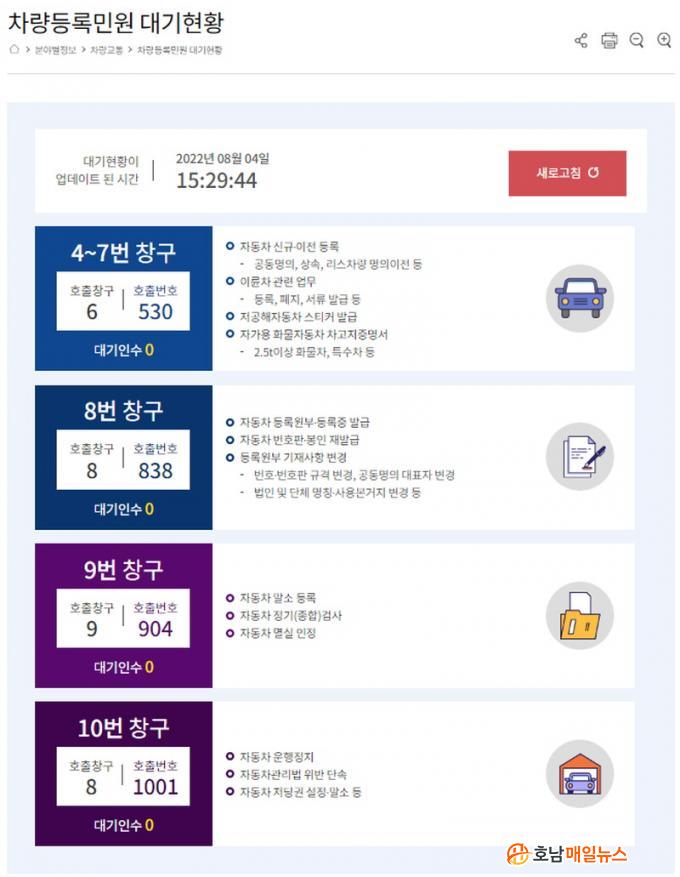Zoom out using the minus magnifier
680x877 pixels.
pos(637,40)
